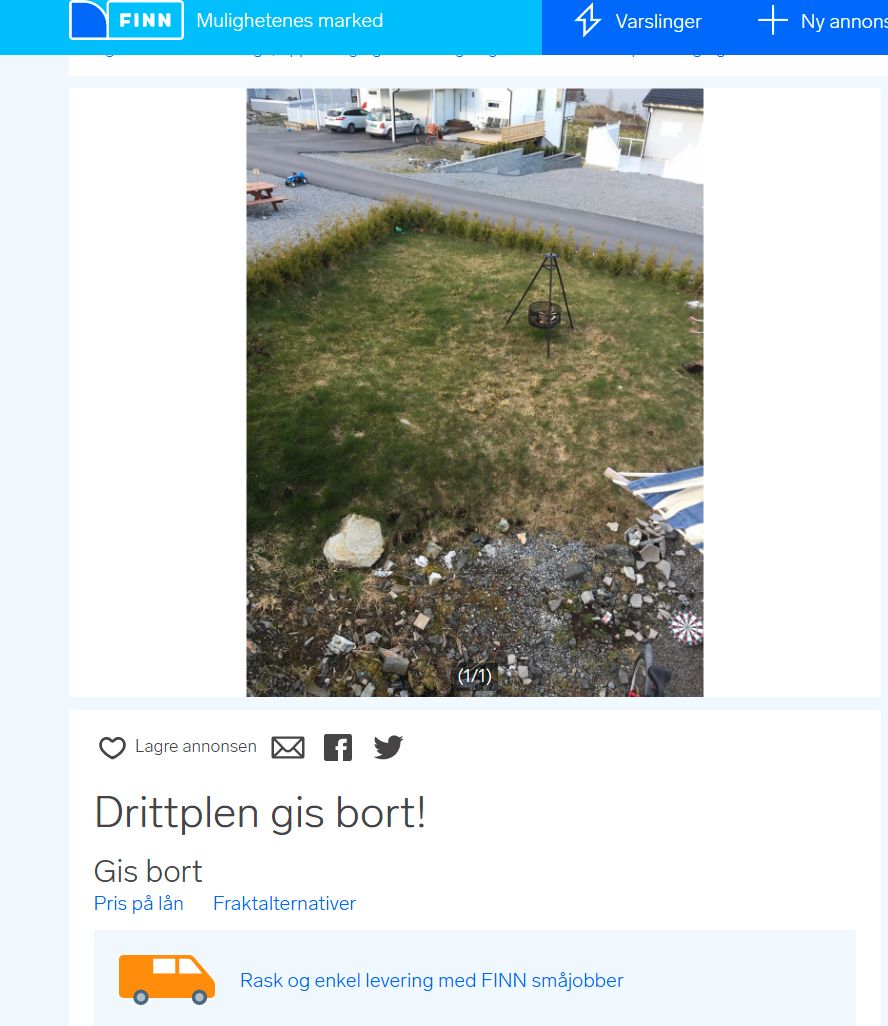Open the FINN home logo
Viewport: 888px width, 1026px height.
[x=126, y=20]
